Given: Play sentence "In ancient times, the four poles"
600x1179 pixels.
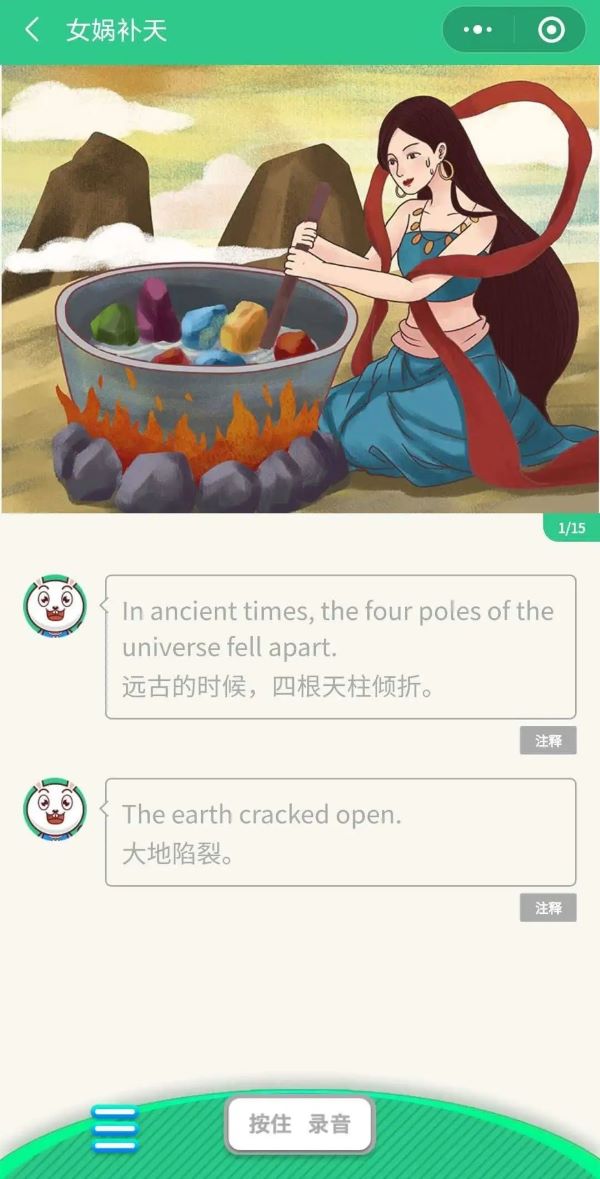Looking at the screenshot, I should (x=340, y=647).
